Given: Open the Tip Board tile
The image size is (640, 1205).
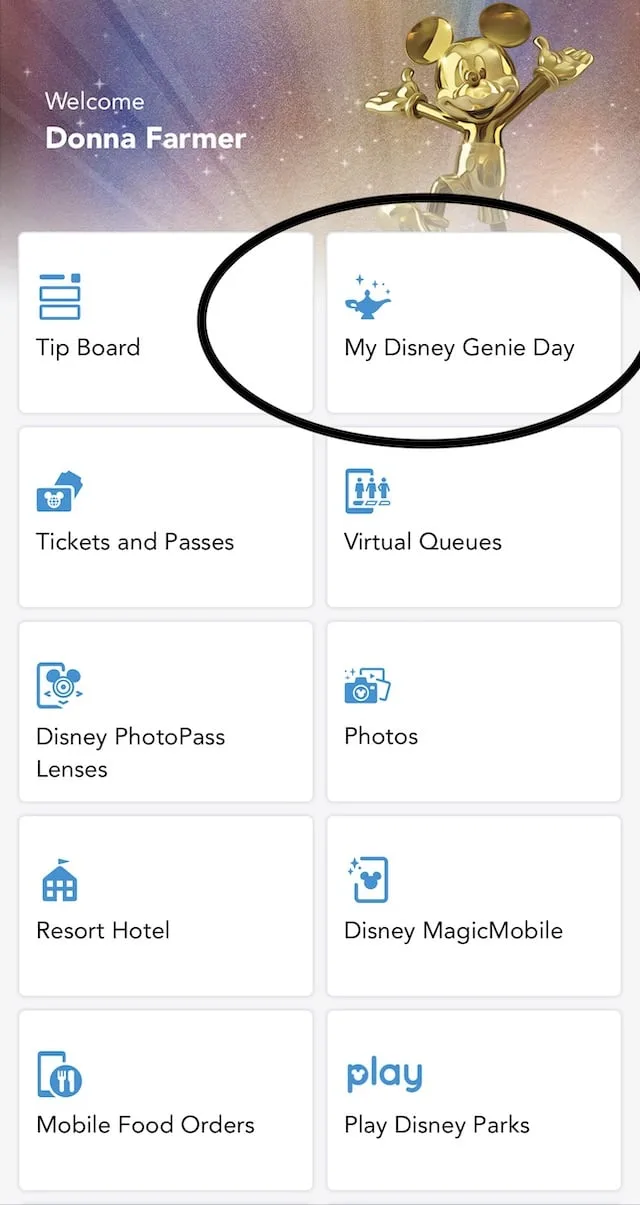Looking at the screenshot, I should (x=166, y=323).
